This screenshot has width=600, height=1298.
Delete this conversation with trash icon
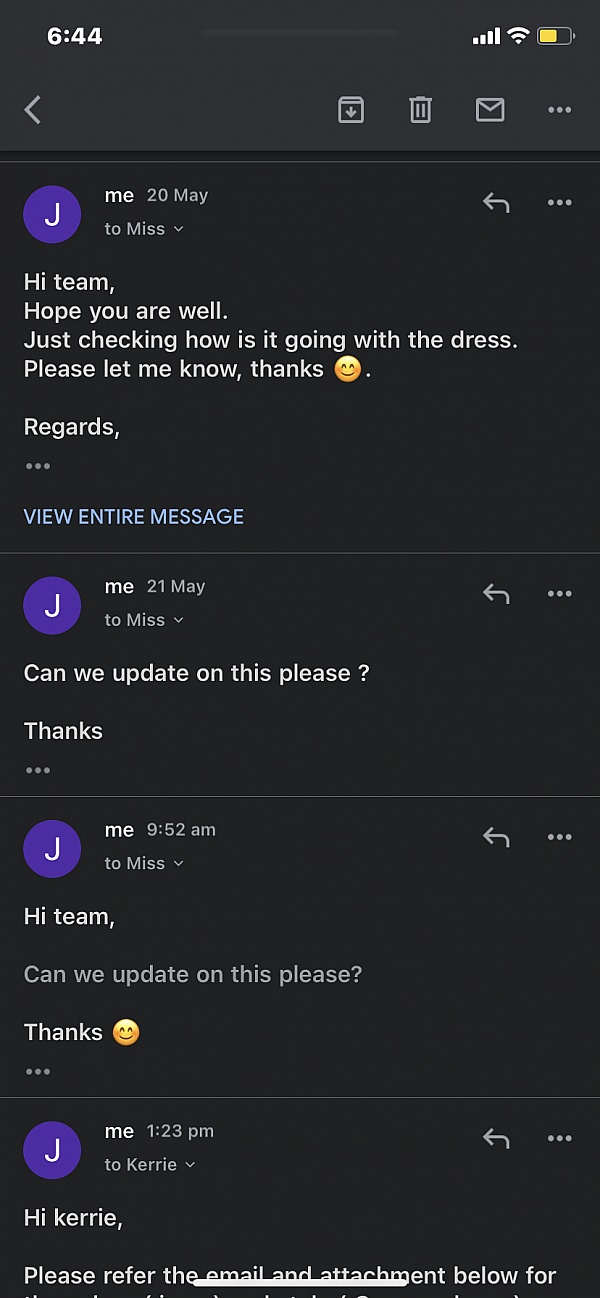tap(420, 110)
